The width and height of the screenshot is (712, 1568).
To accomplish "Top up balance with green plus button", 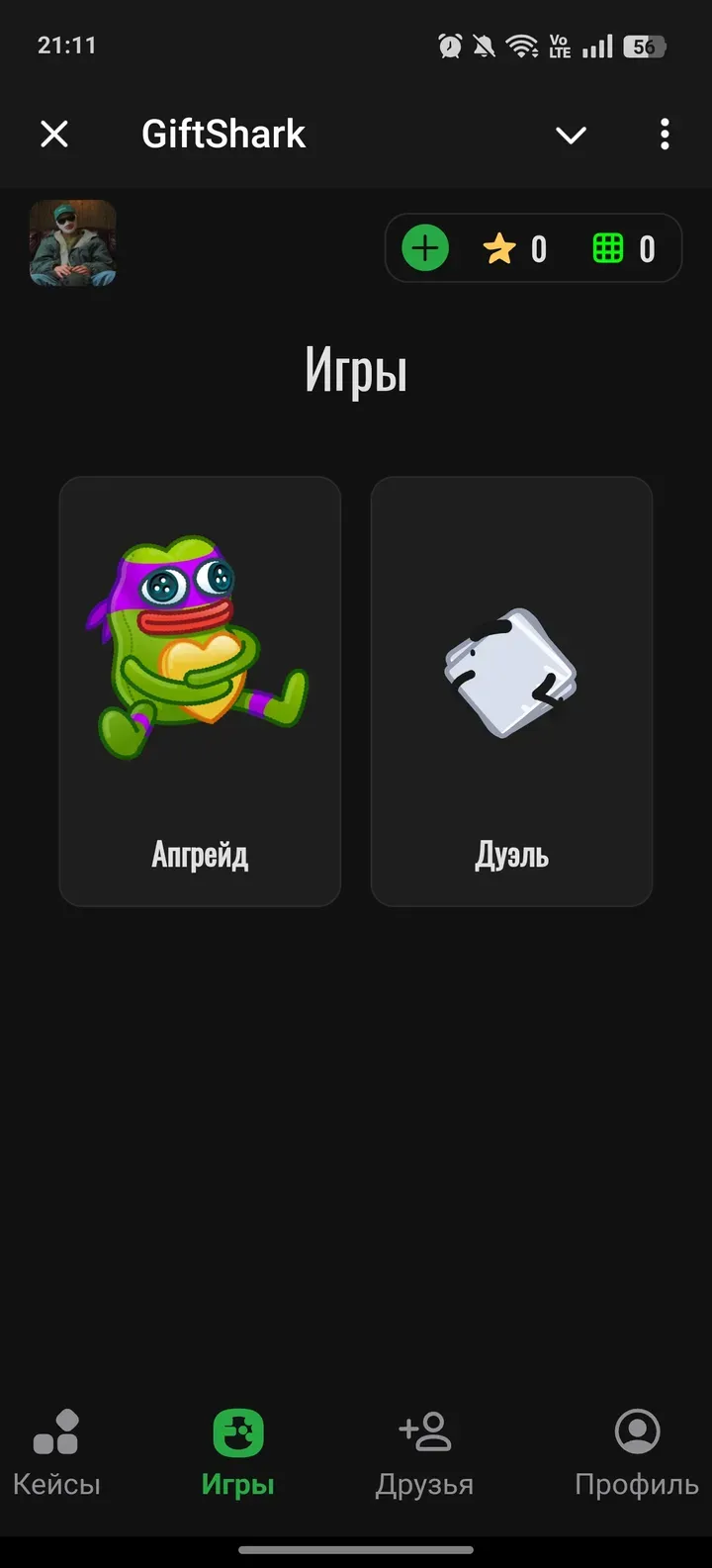I will [x=425, y=248].
